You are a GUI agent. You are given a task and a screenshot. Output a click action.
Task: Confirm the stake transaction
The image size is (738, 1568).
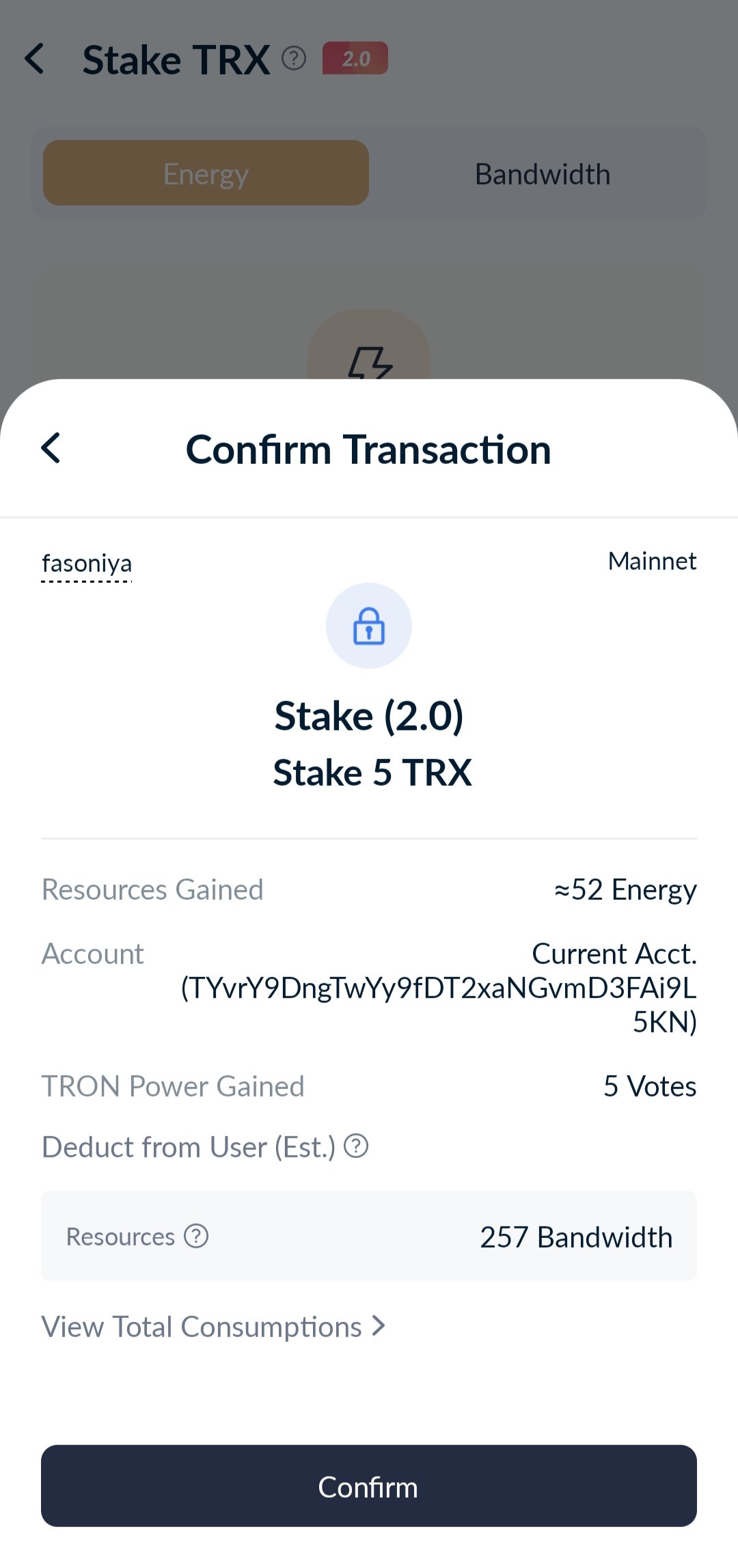point(369,1485)
